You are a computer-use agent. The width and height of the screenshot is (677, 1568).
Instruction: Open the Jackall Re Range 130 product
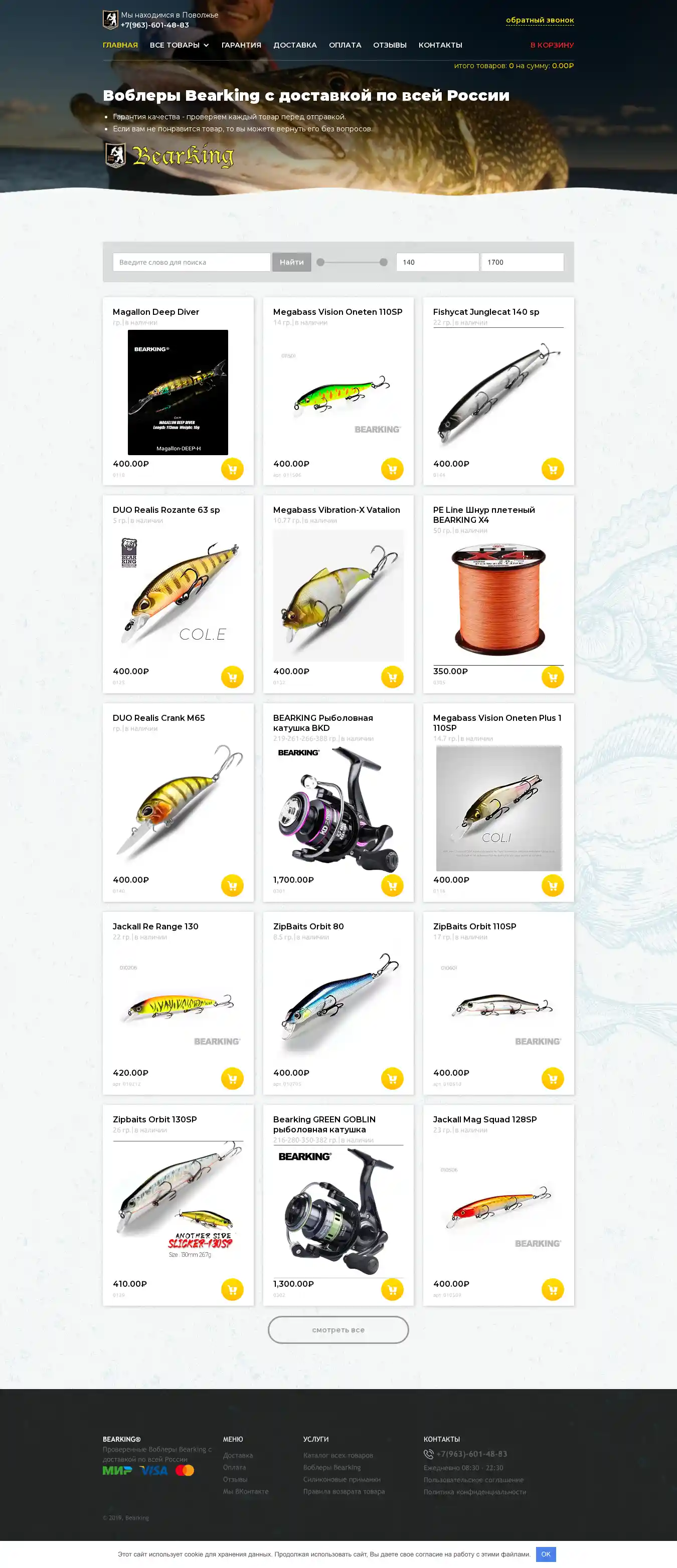coord(155,926)
